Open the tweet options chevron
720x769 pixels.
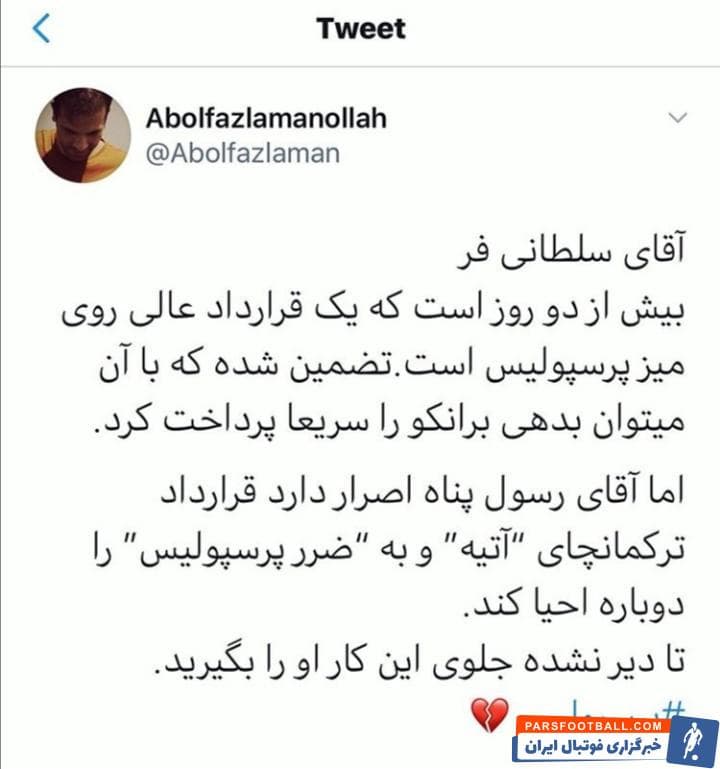point(677,119)
